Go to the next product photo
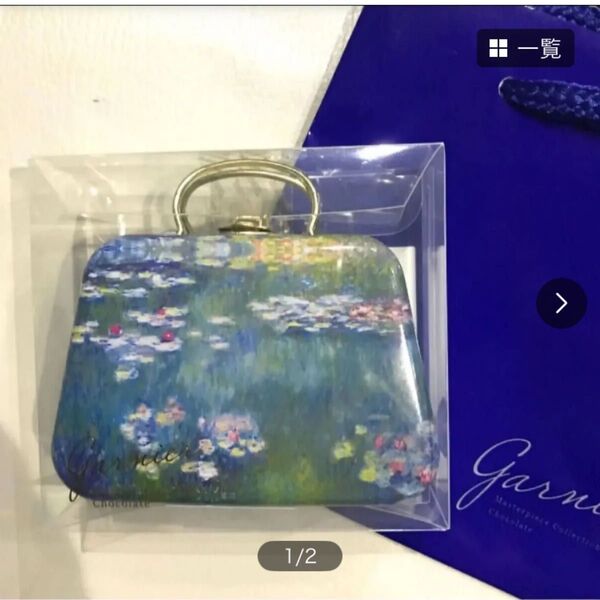 tap(561, 303)
